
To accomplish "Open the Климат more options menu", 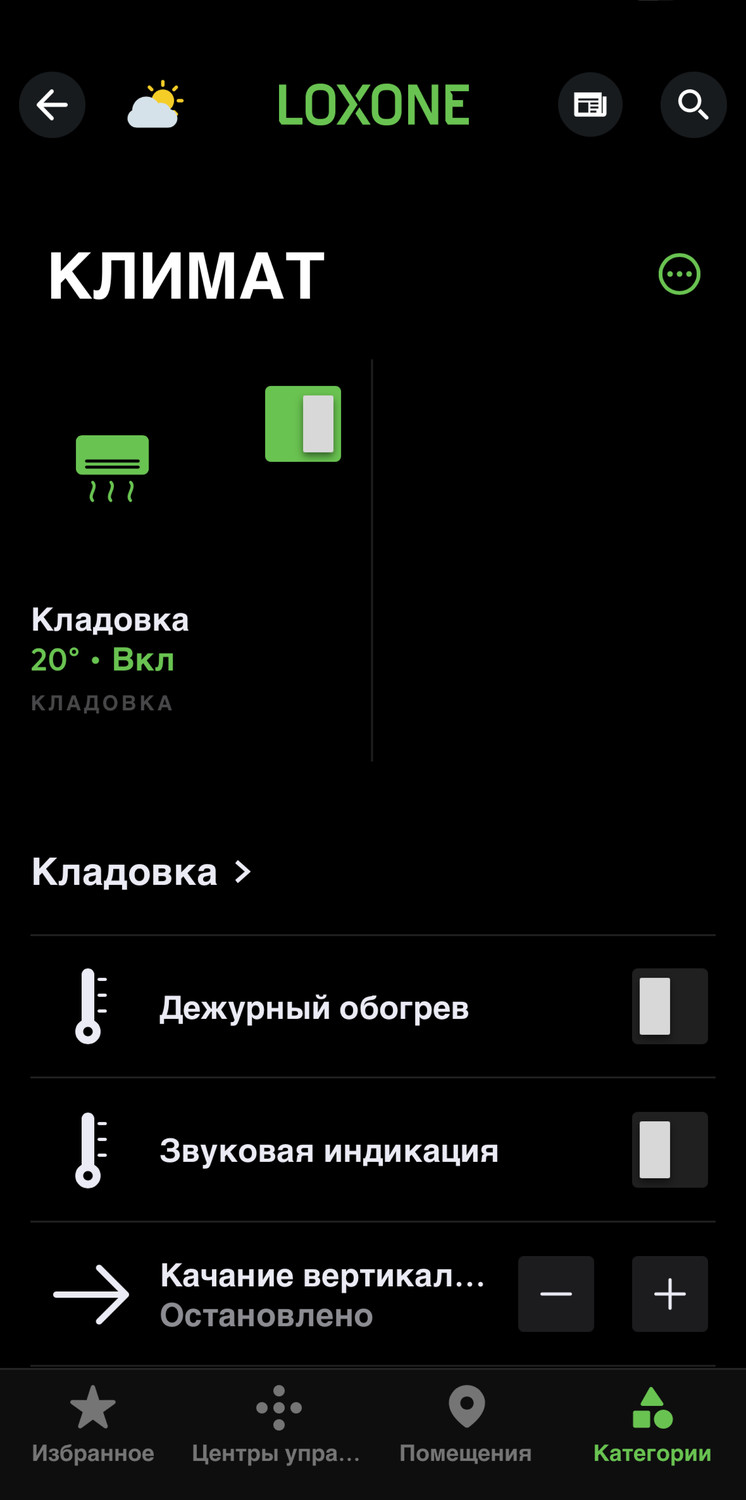I will 679,273.
